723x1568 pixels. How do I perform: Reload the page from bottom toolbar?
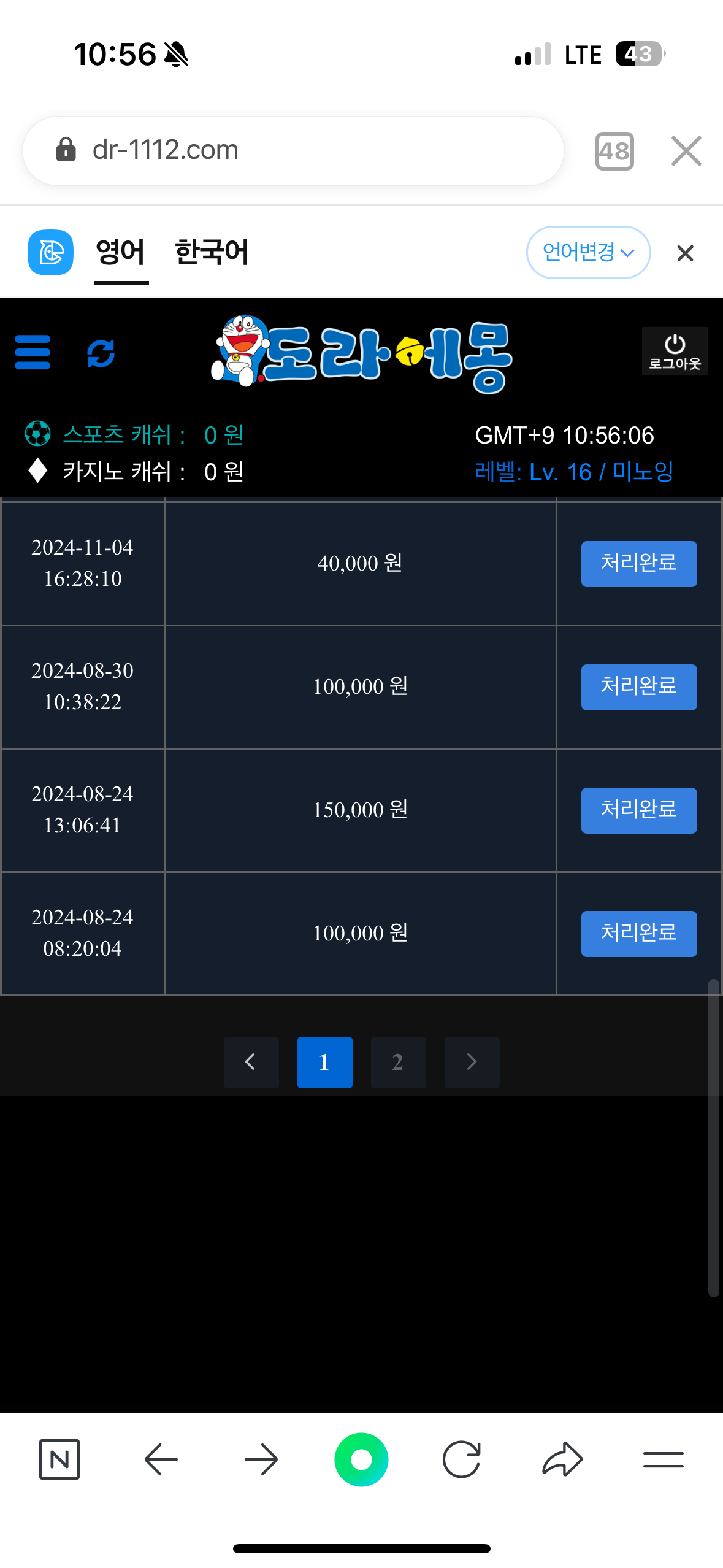coord(461,1459)
